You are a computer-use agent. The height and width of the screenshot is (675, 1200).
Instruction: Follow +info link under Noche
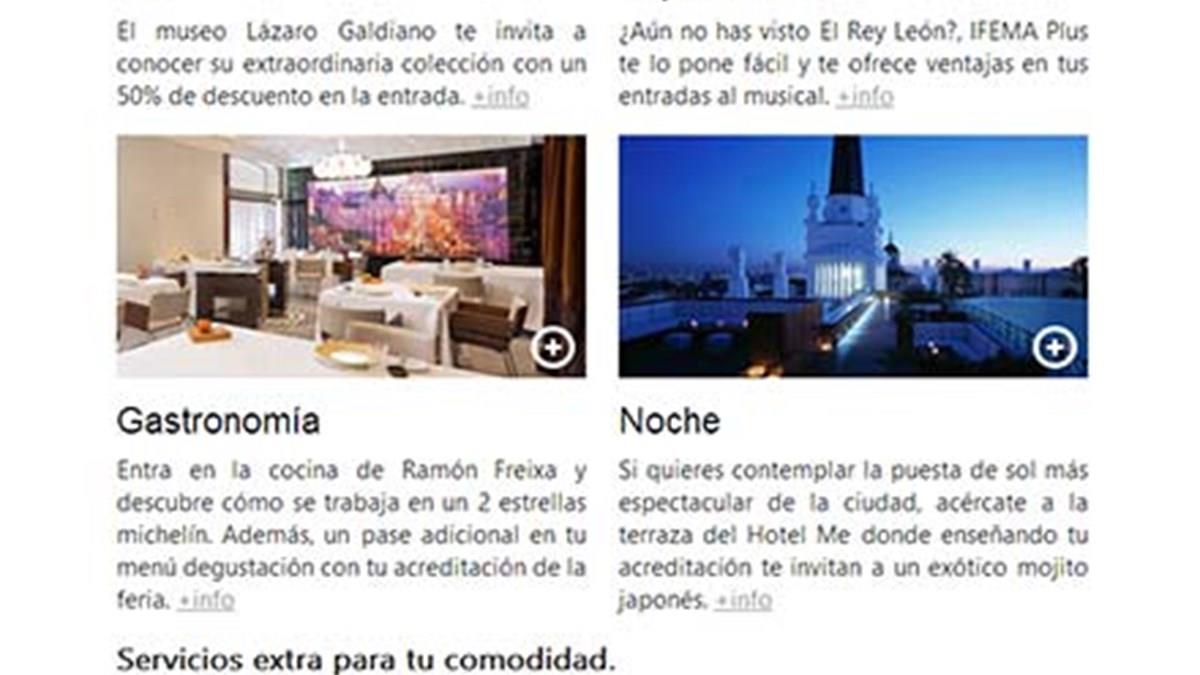(x=743, y=601)
